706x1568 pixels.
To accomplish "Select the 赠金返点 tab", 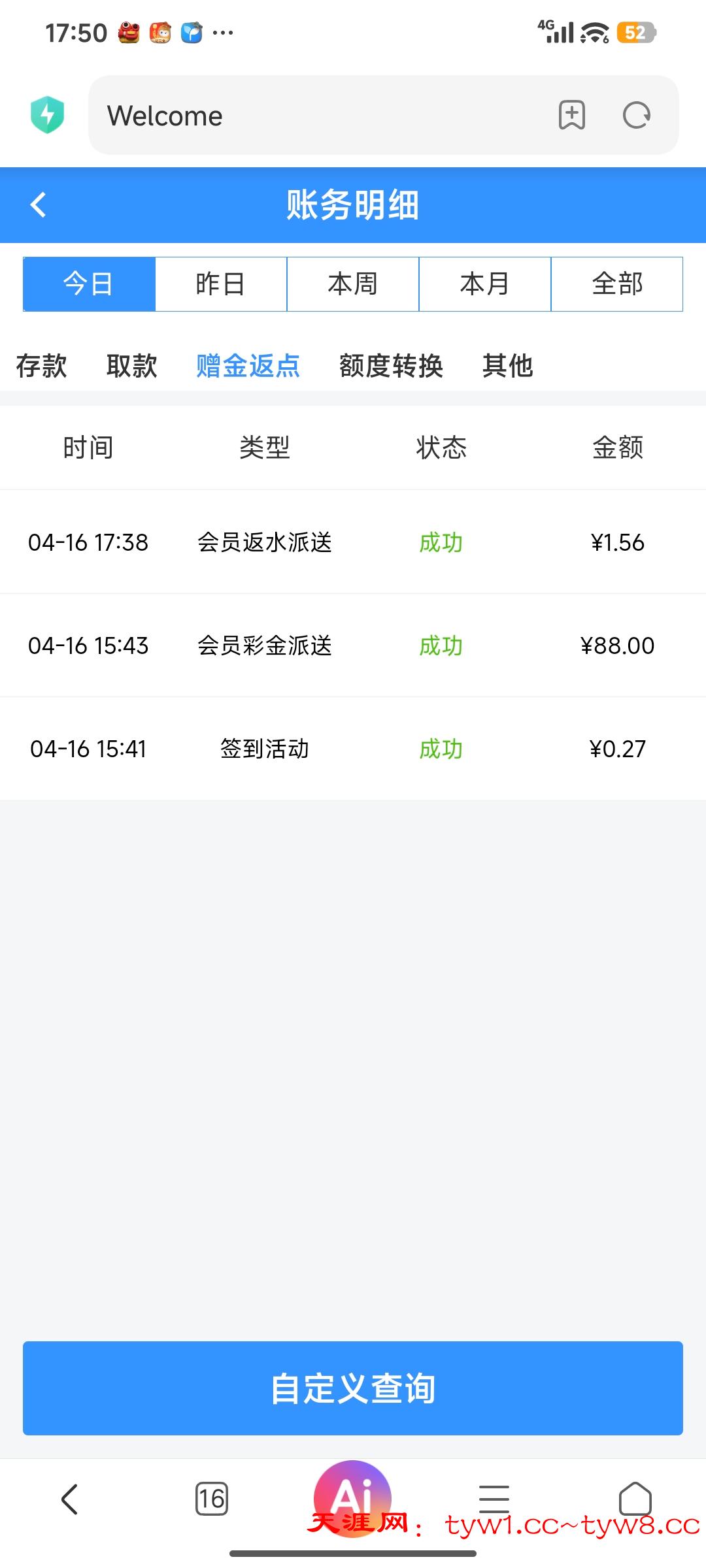I will coord(248,366).
